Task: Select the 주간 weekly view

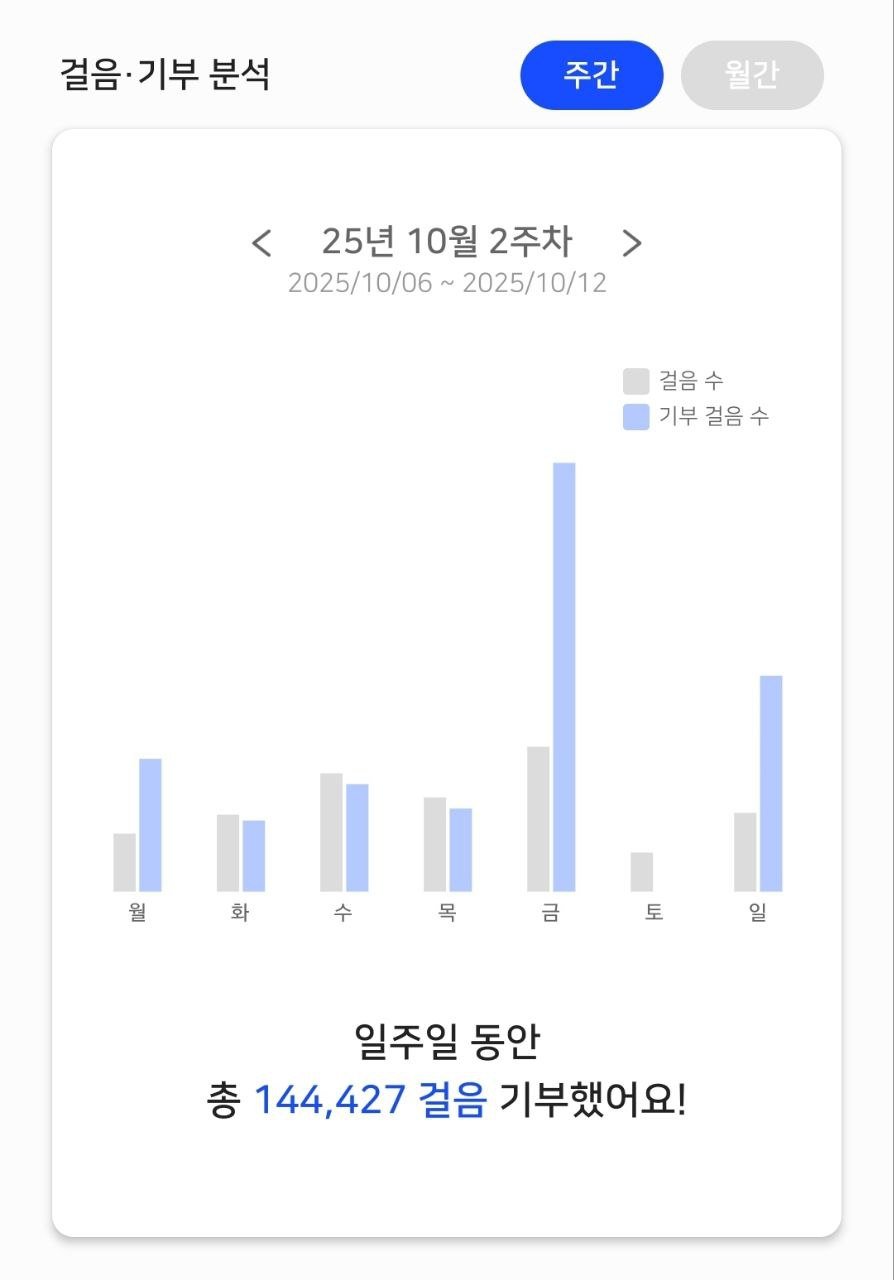Action: tap(591, 75)
